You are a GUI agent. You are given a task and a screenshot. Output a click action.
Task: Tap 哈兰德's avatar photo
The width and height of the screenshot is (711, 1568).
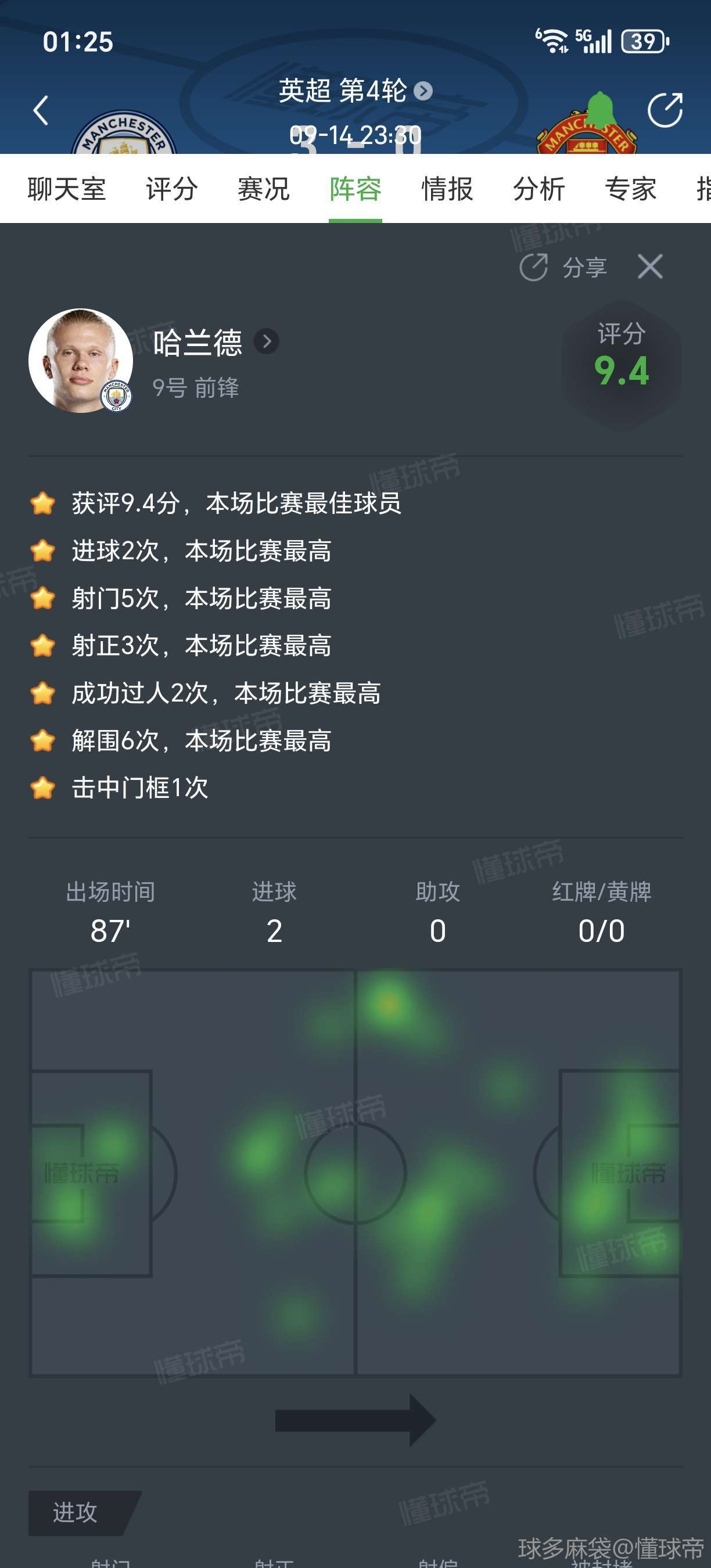(x=80, y=360)
